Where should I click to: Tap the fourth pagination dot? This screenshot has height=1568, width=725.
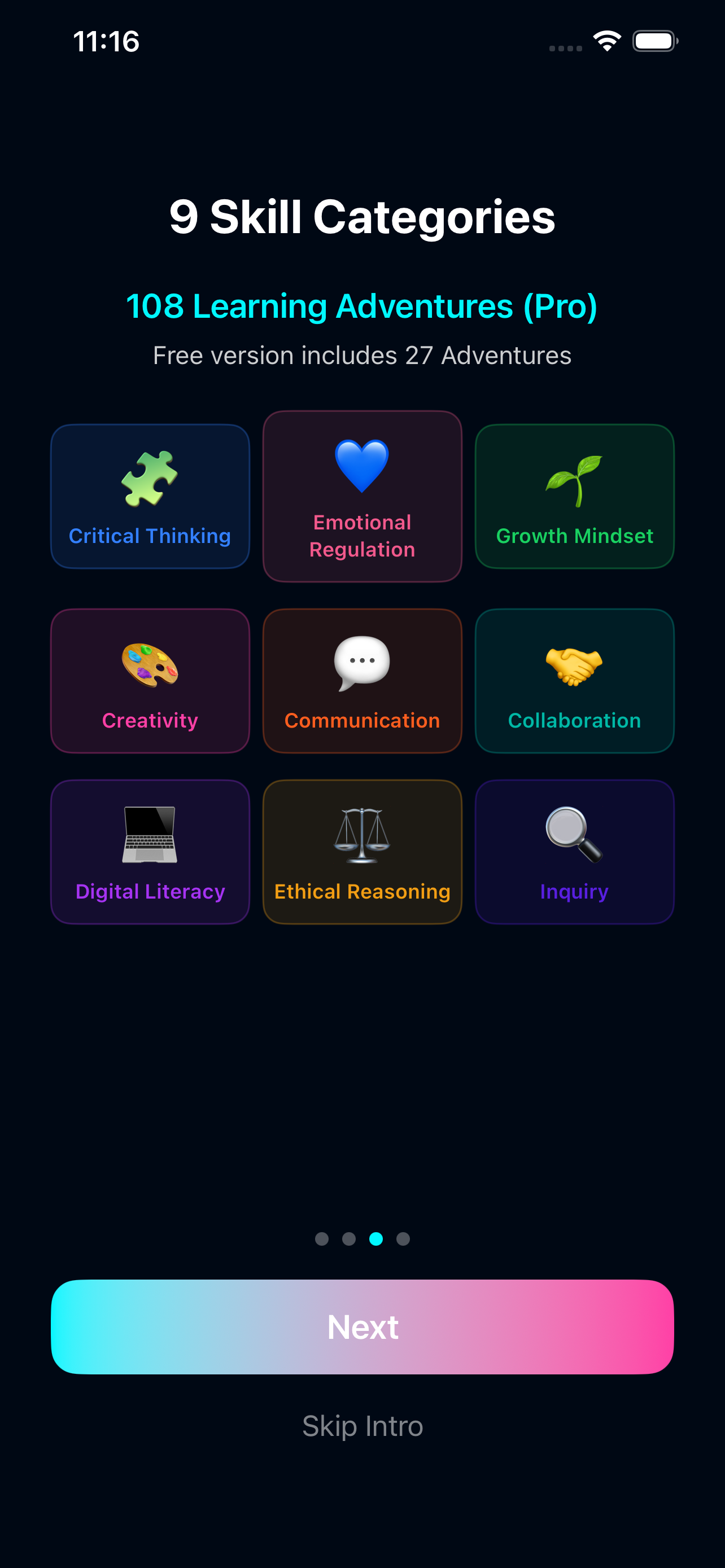(403, 1239)
